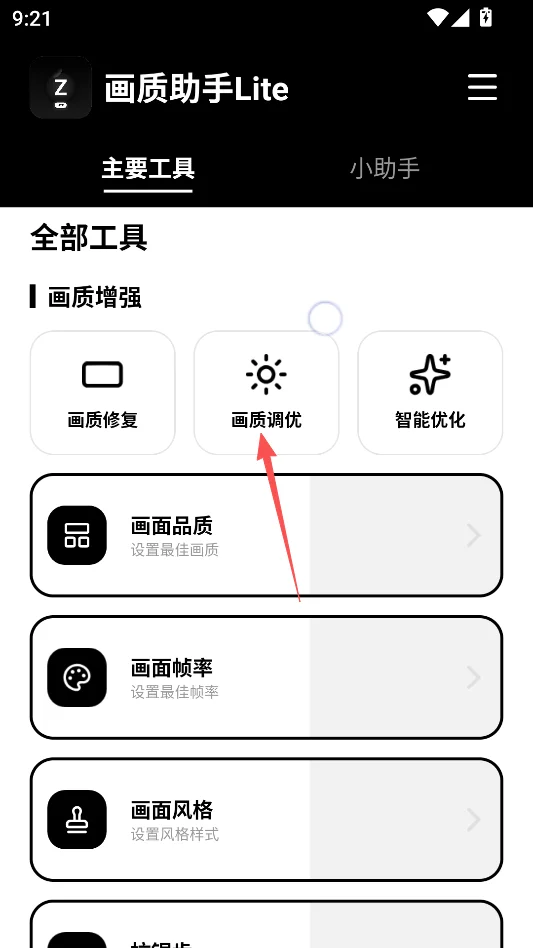Screen dimensions: 533x948
Task: Open 画质修复 tool
Action: click(x=103, y=392)
